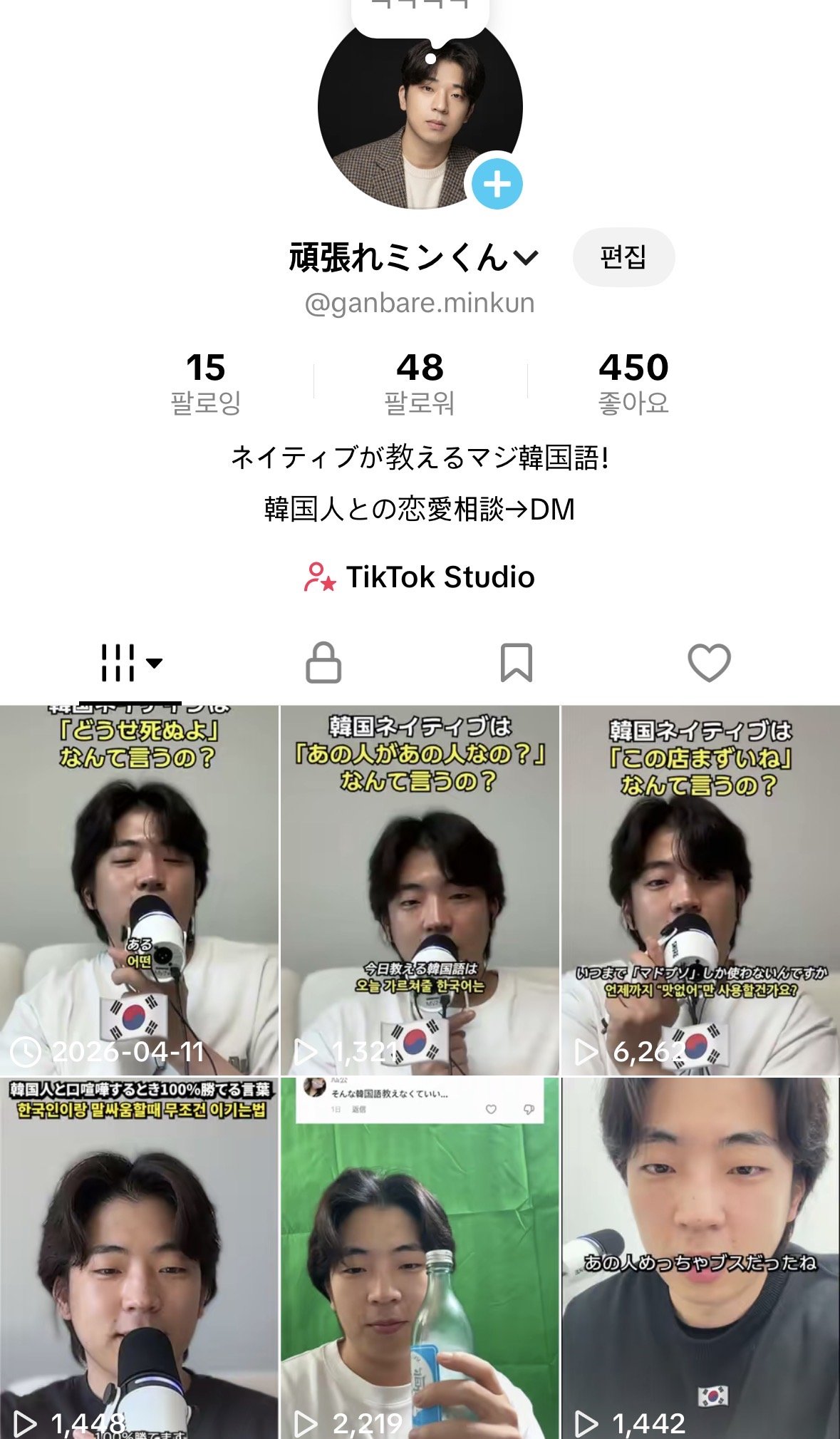Play the video with 1,448 views

click(x=139, y=1258)
